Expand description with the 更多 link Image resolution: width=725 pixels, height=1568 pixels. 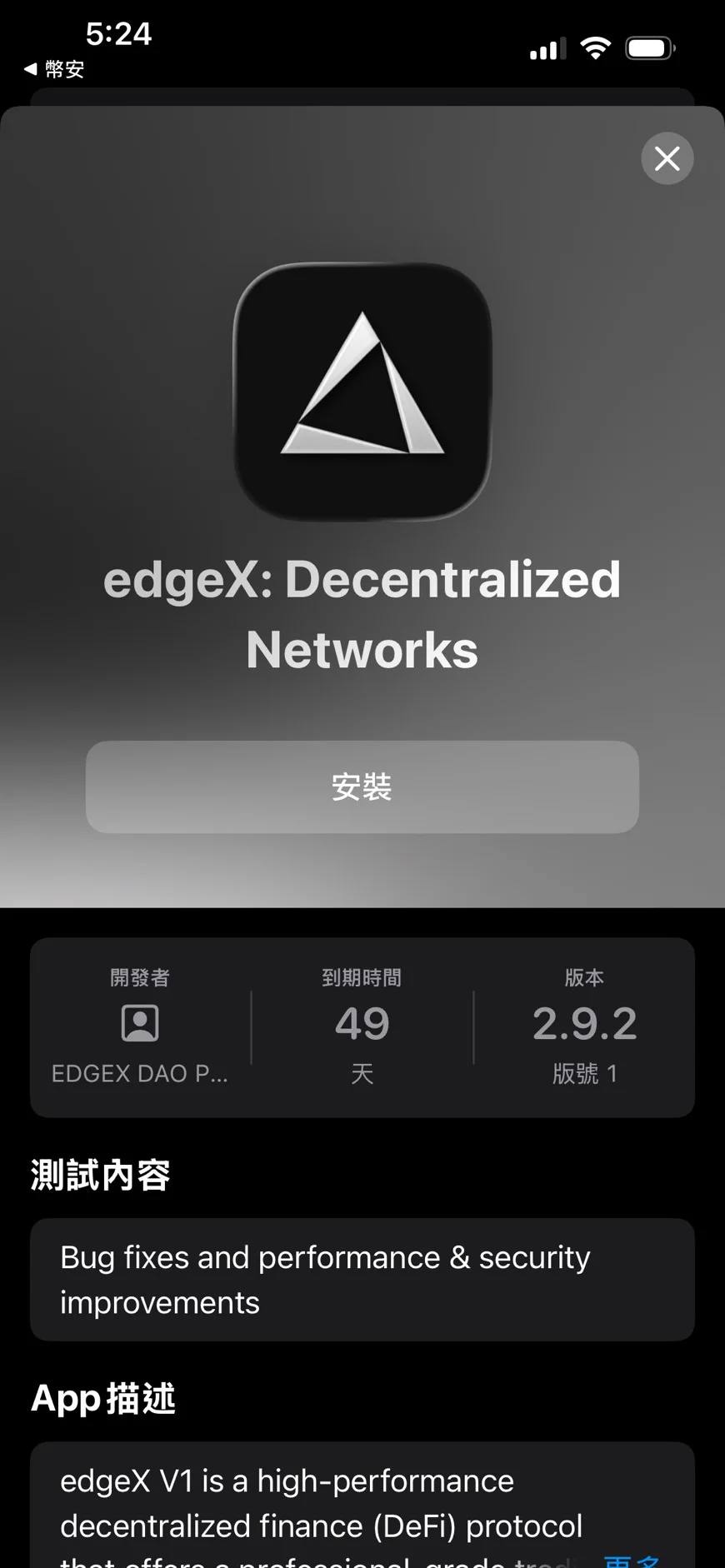[x=631, y=1560]
